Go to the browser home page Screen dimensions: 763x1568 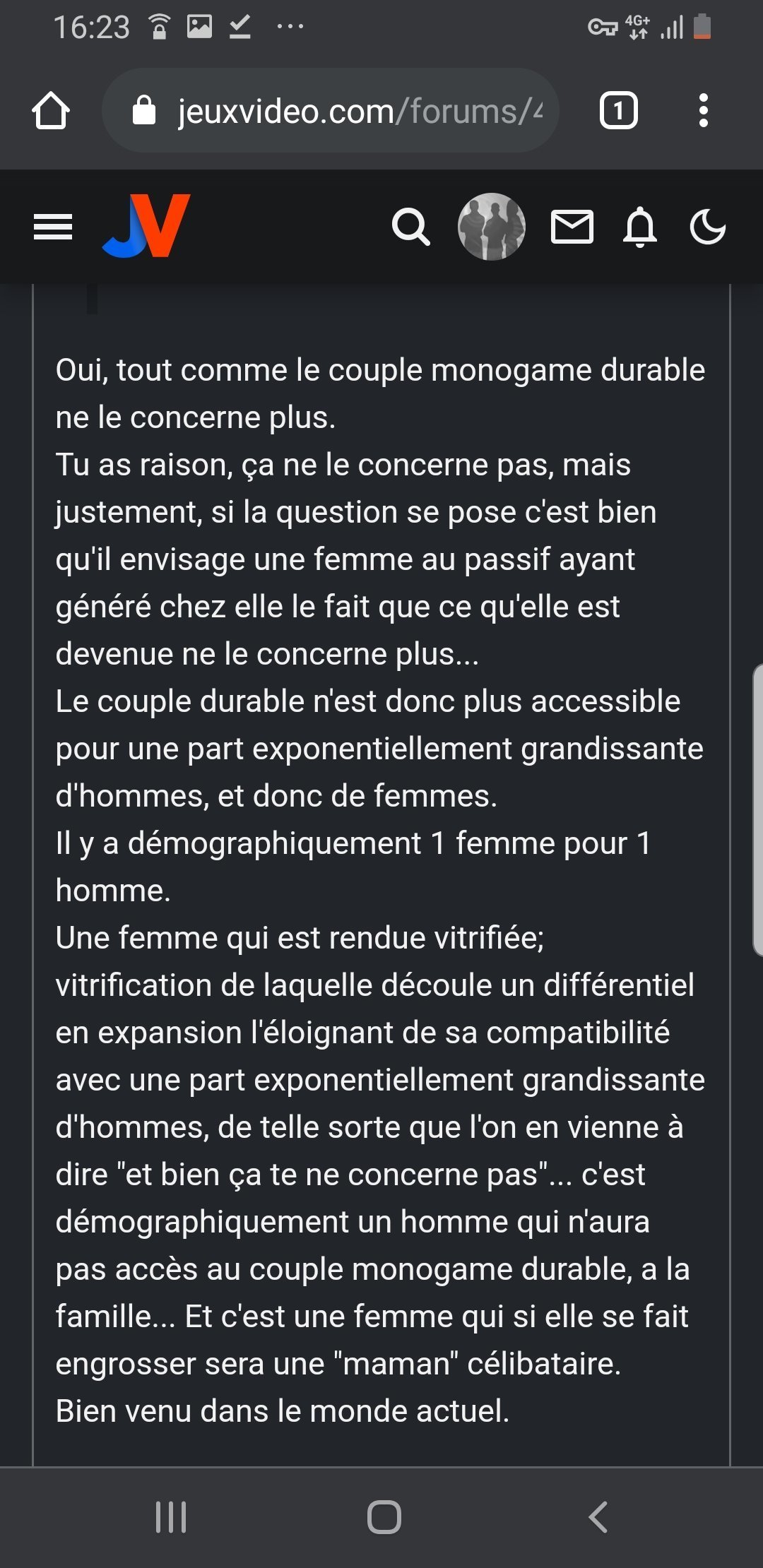point(51,111)
